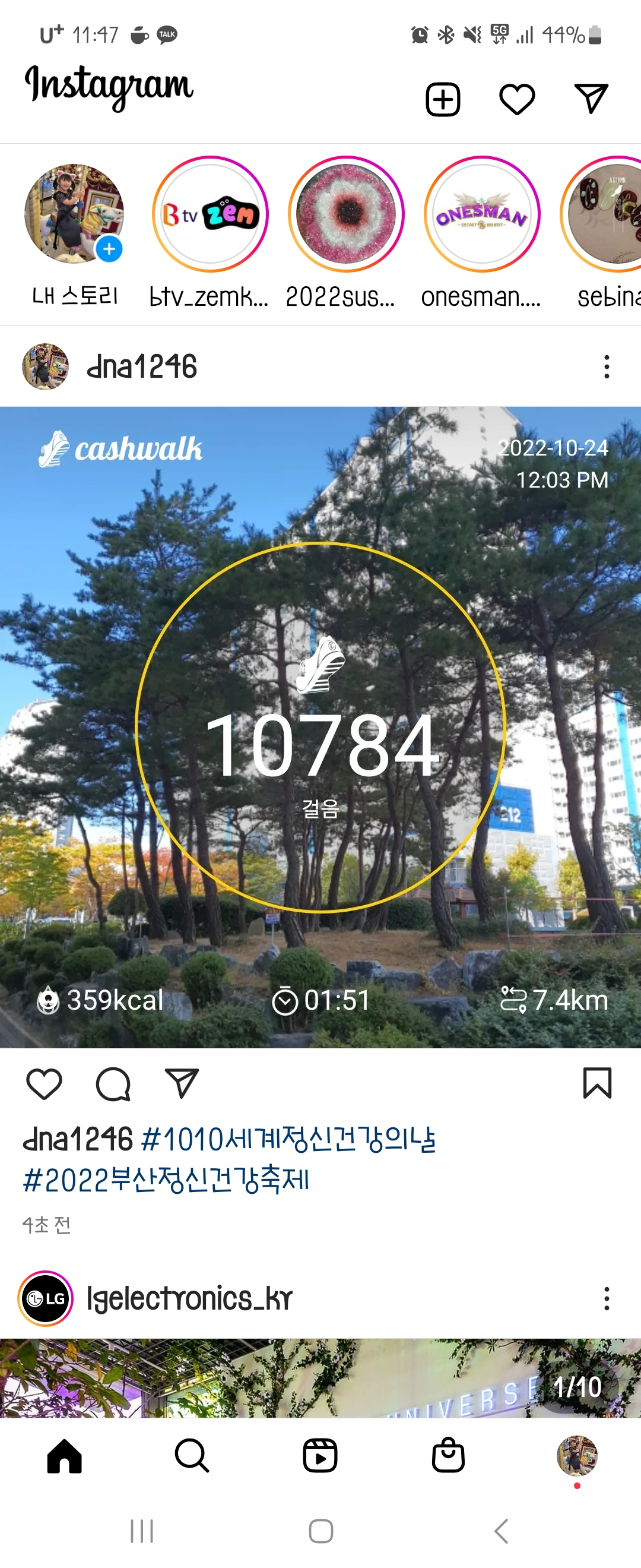This screenshot has height=1568, width=641.
Task: Open direct messages paper plane
Action: pyautogui.click(x=591, y=99)
